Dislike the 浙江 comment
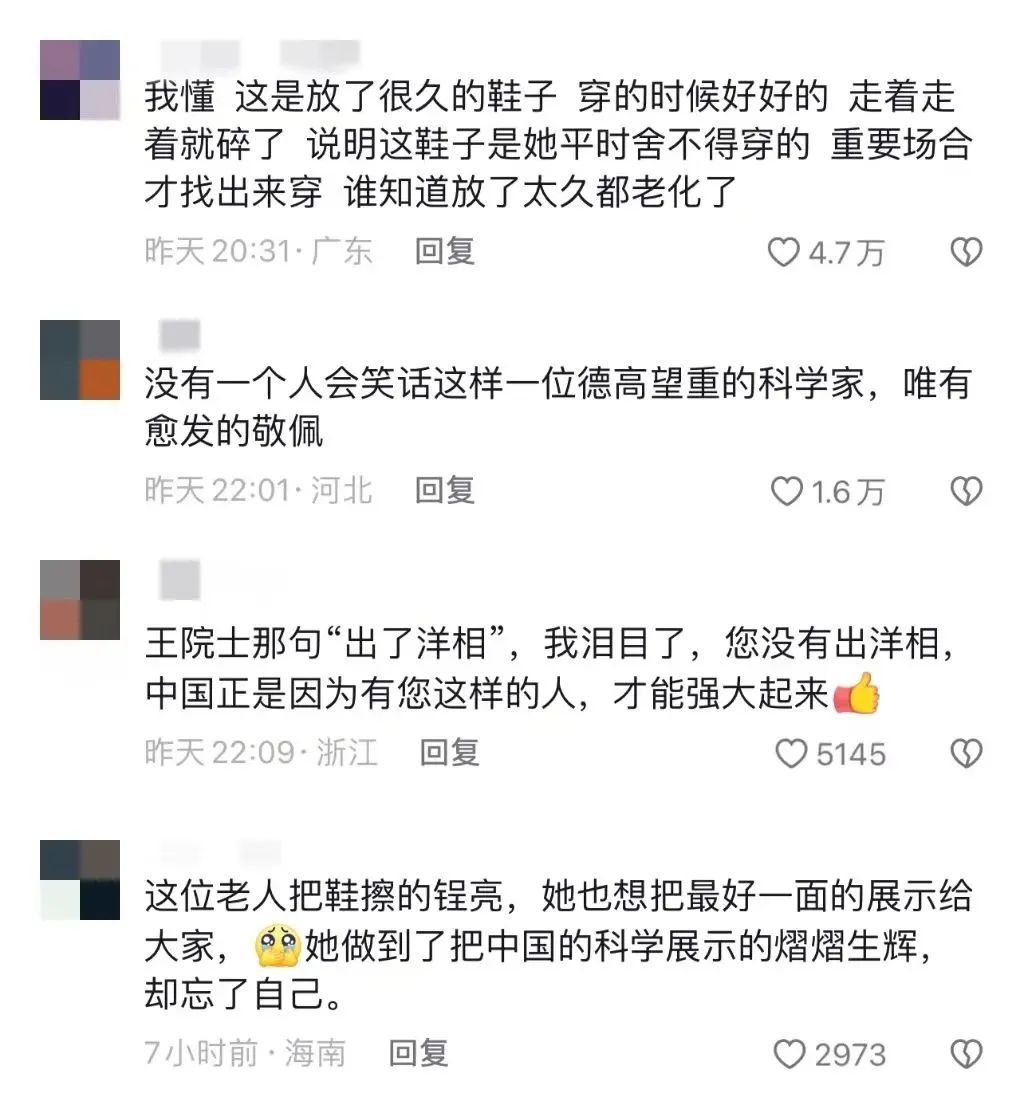The width and height of the screenshot is (1024, 1101). click(x=966, y=754)
